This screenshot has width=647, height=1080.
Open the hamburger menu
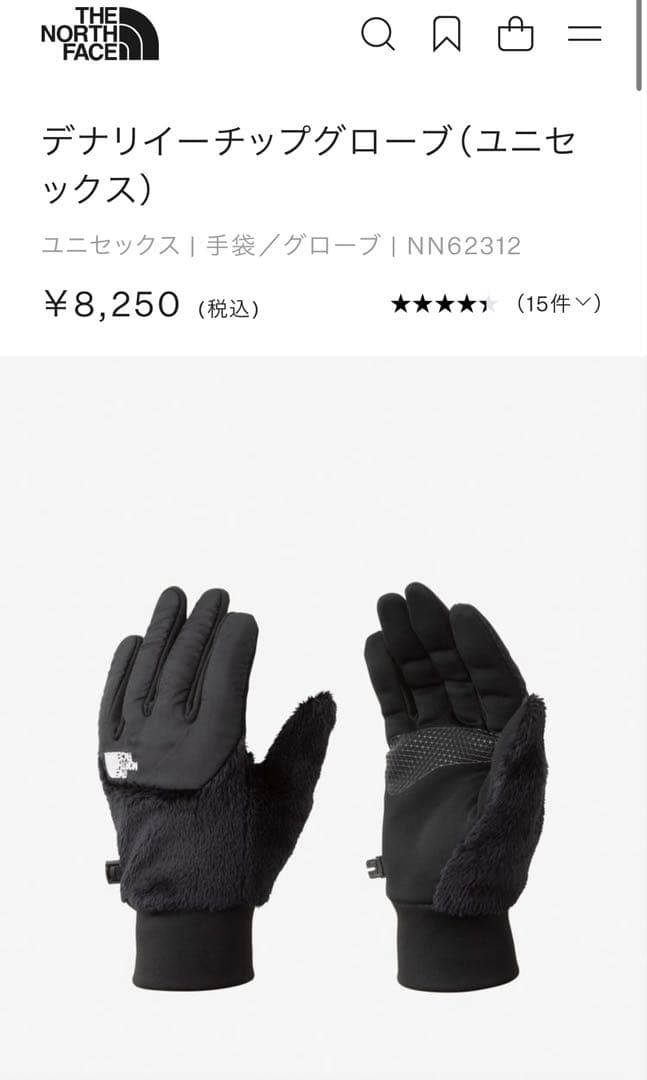click(x=584, y=34)
